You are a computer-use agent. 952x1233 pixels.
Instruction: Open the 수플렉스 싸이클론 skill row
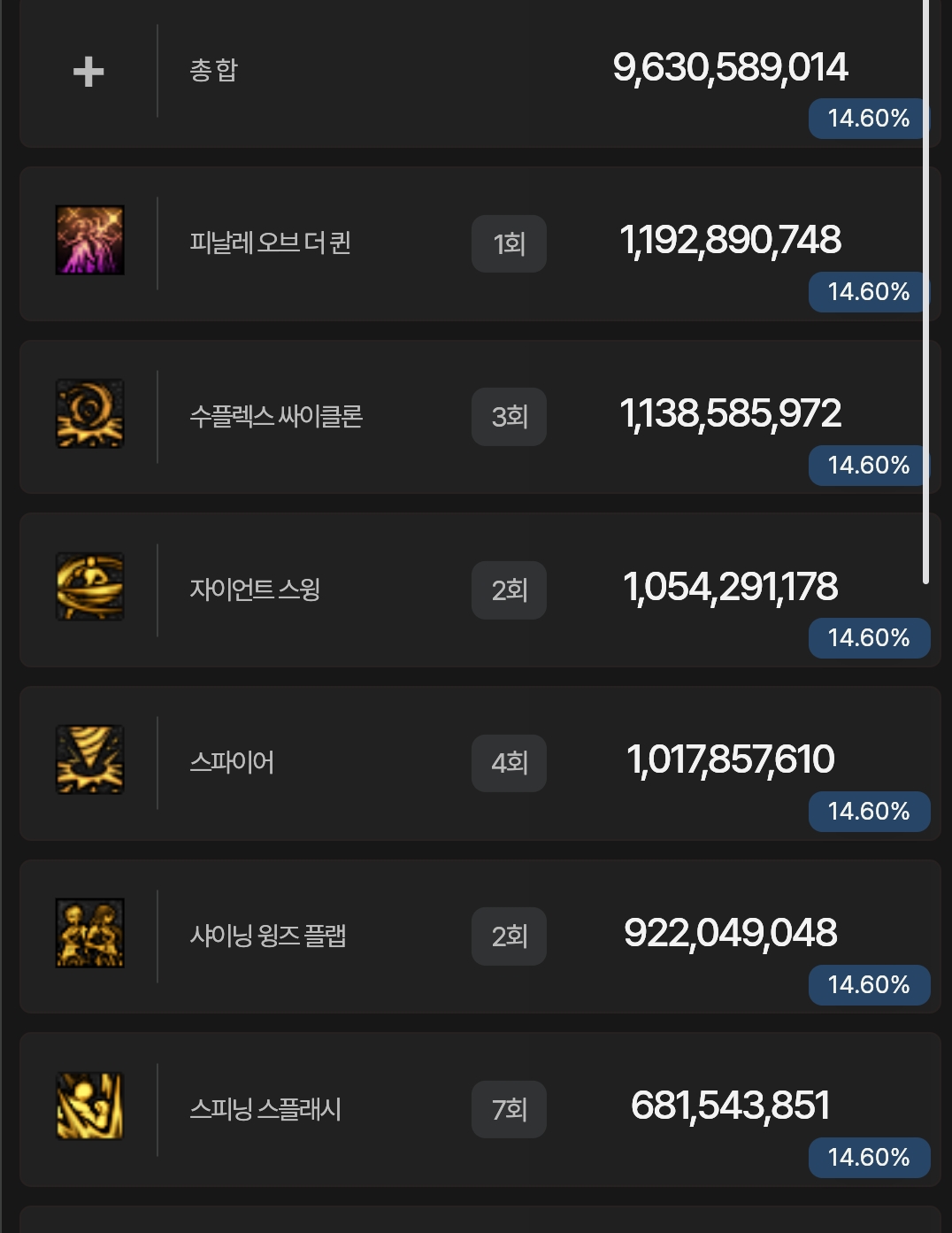276,416
